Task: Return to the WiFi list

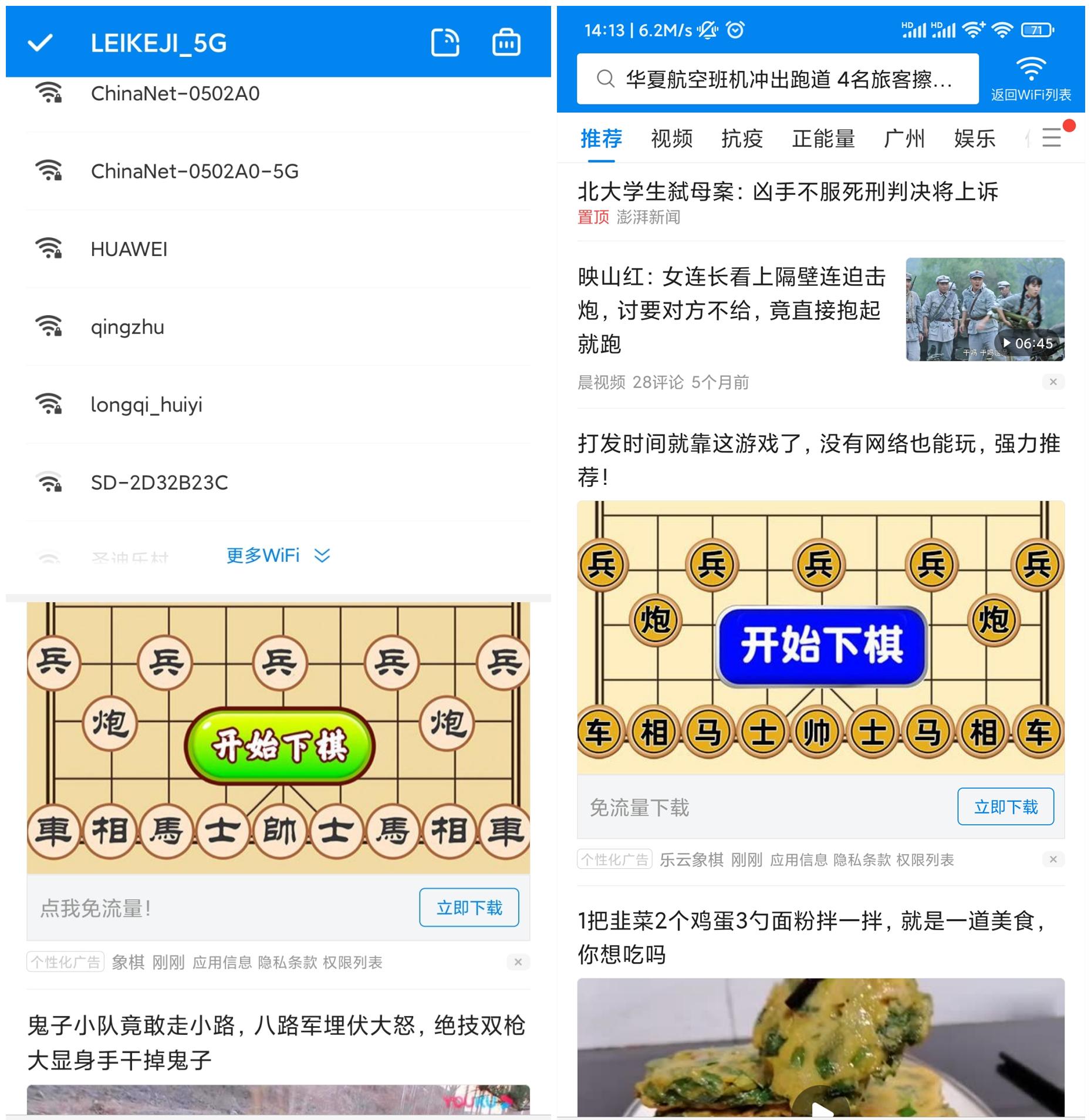Action: tap(1031, 79)
